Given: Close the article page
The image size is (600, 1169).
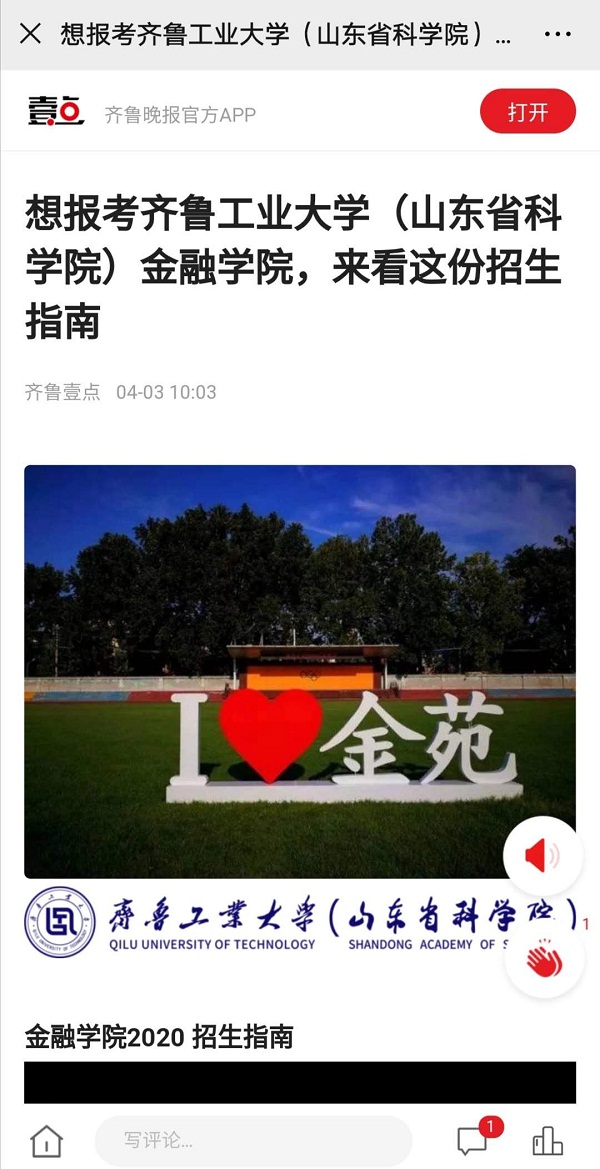Looking at the screenshot, I should [30, 34].
